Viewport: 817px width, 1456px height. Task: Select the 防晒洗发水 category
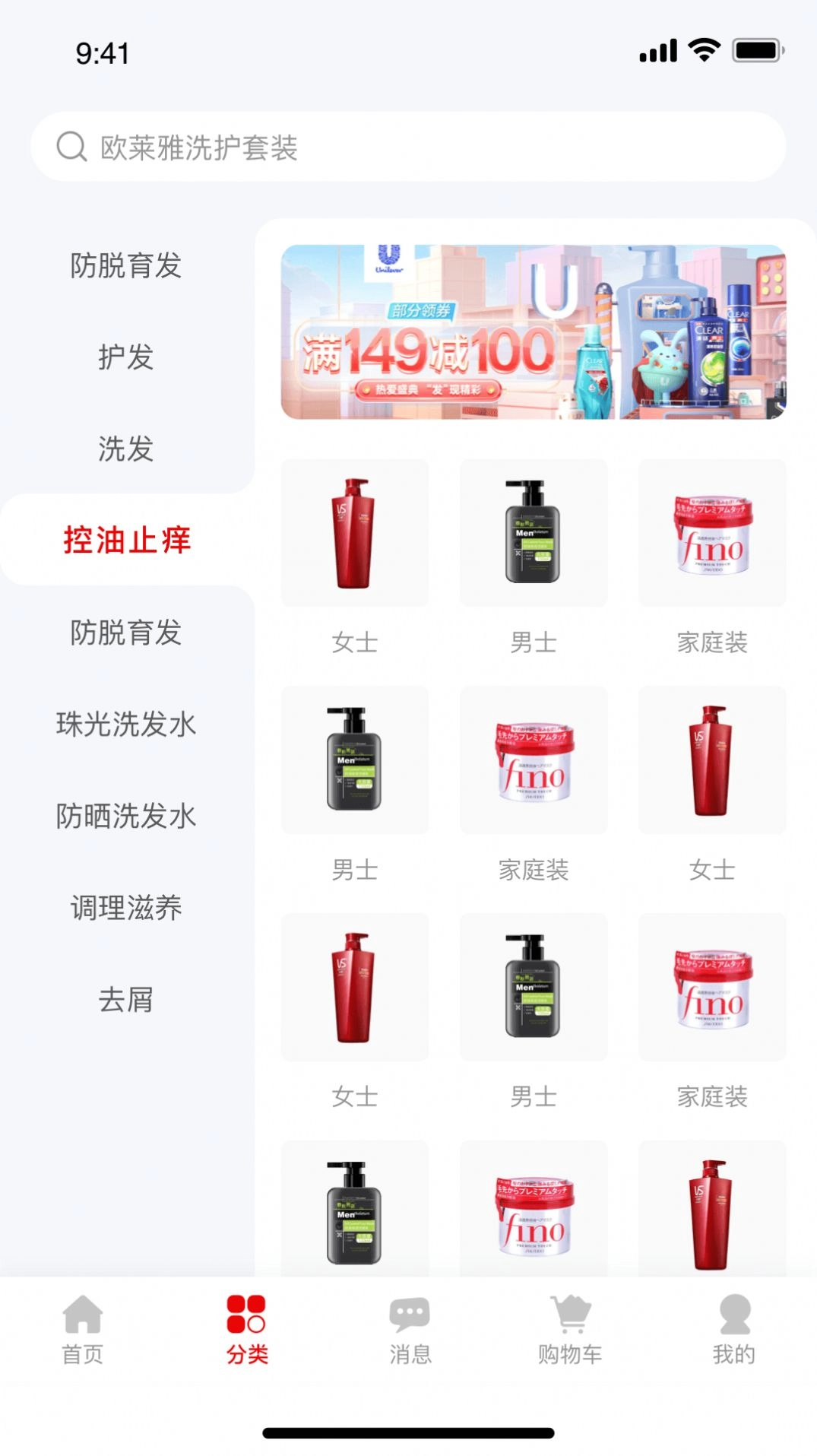coord(128,817)
